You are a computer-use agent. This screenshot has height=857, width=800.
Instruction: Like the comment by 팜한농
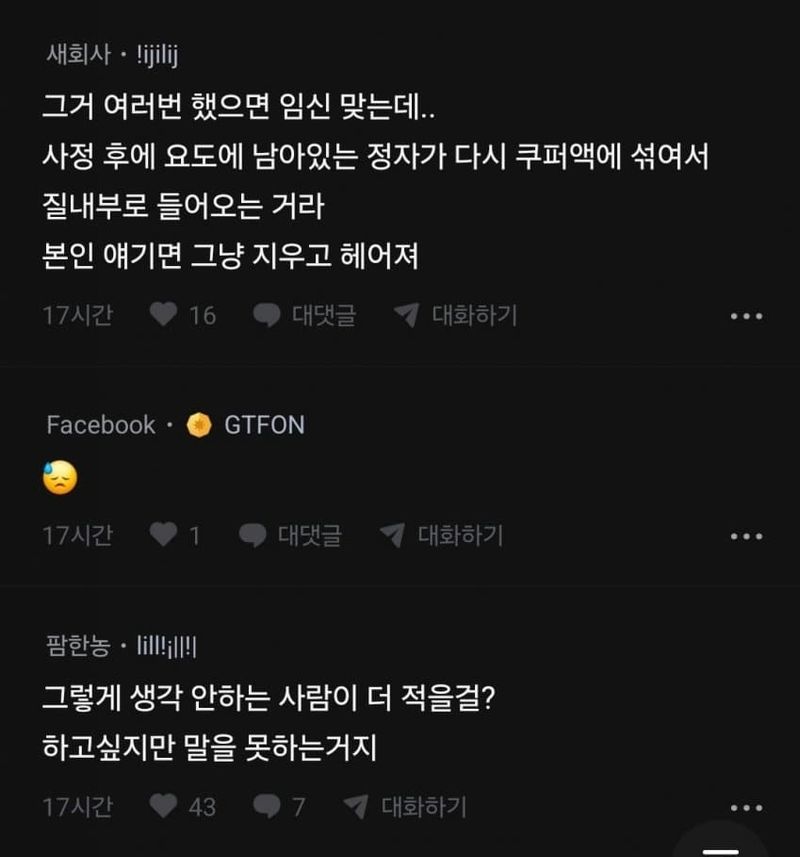click(x=163, y=806)
